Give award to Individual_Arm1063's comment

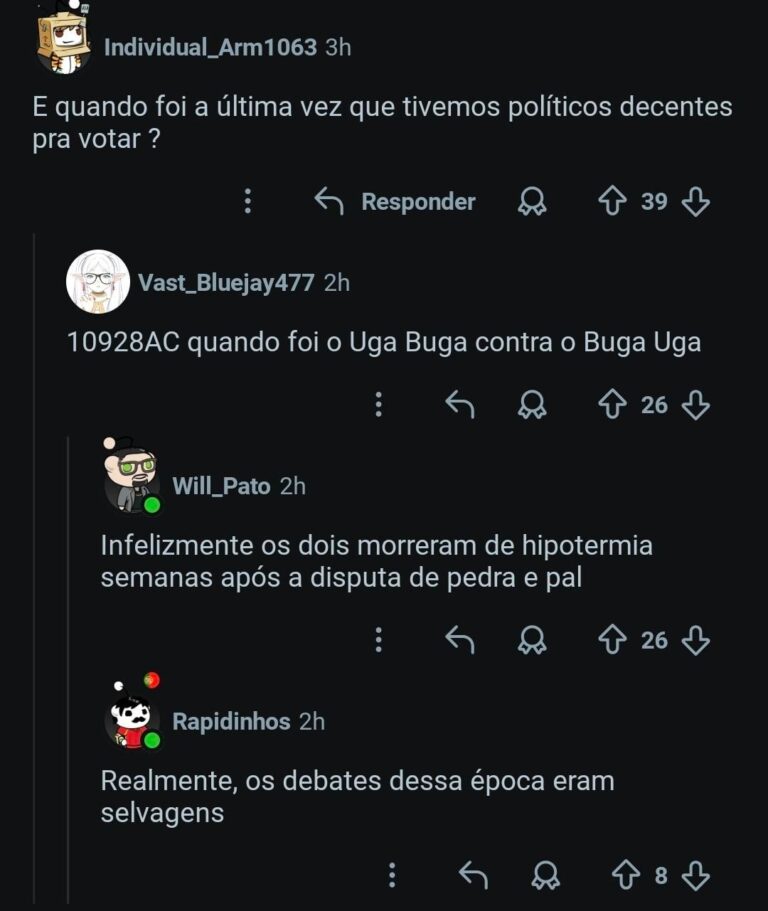pyautogui.click(x=532, y=202)
